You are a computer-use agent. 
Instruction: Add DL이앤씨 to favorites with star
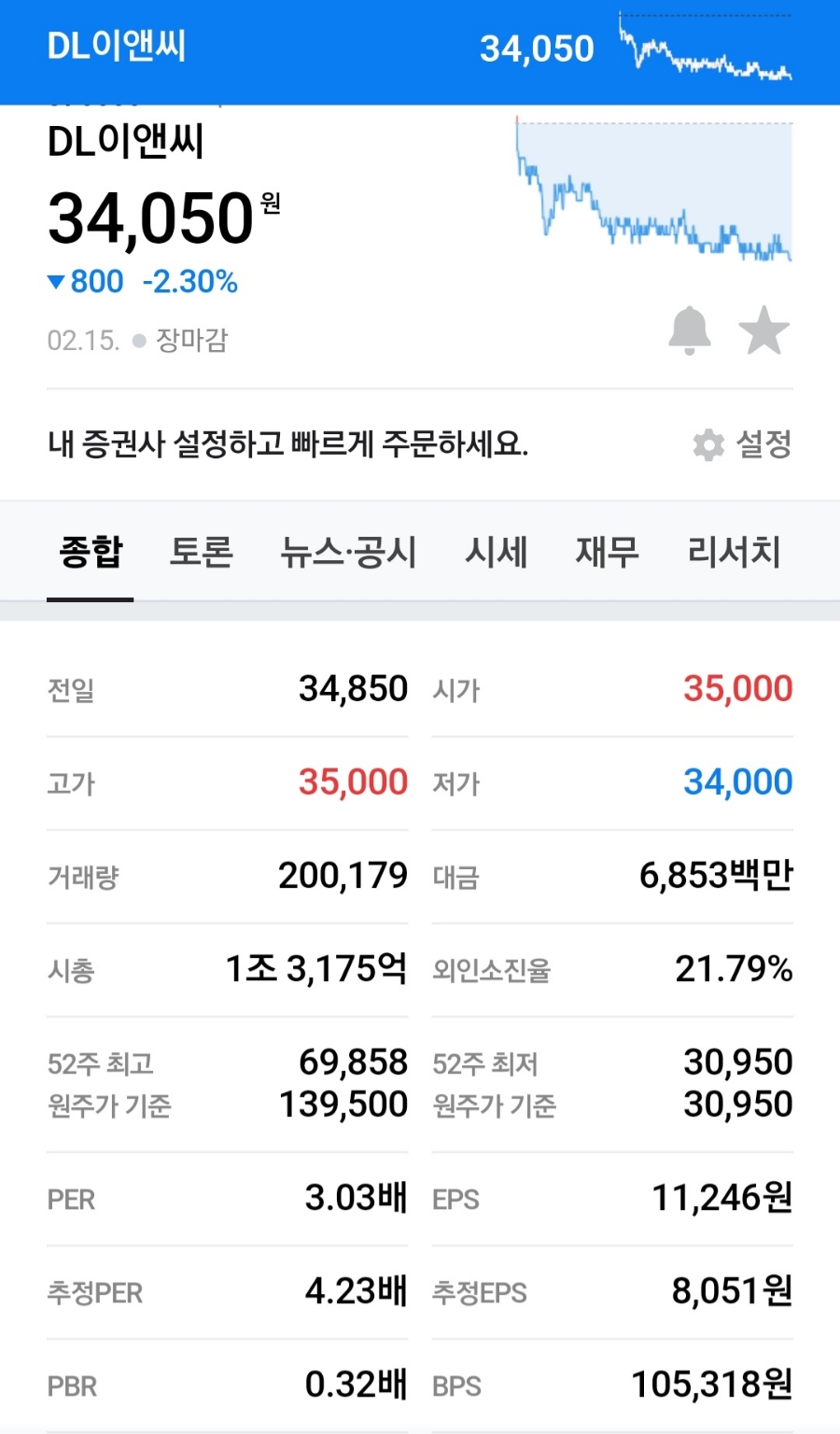(x=763, y=330)
